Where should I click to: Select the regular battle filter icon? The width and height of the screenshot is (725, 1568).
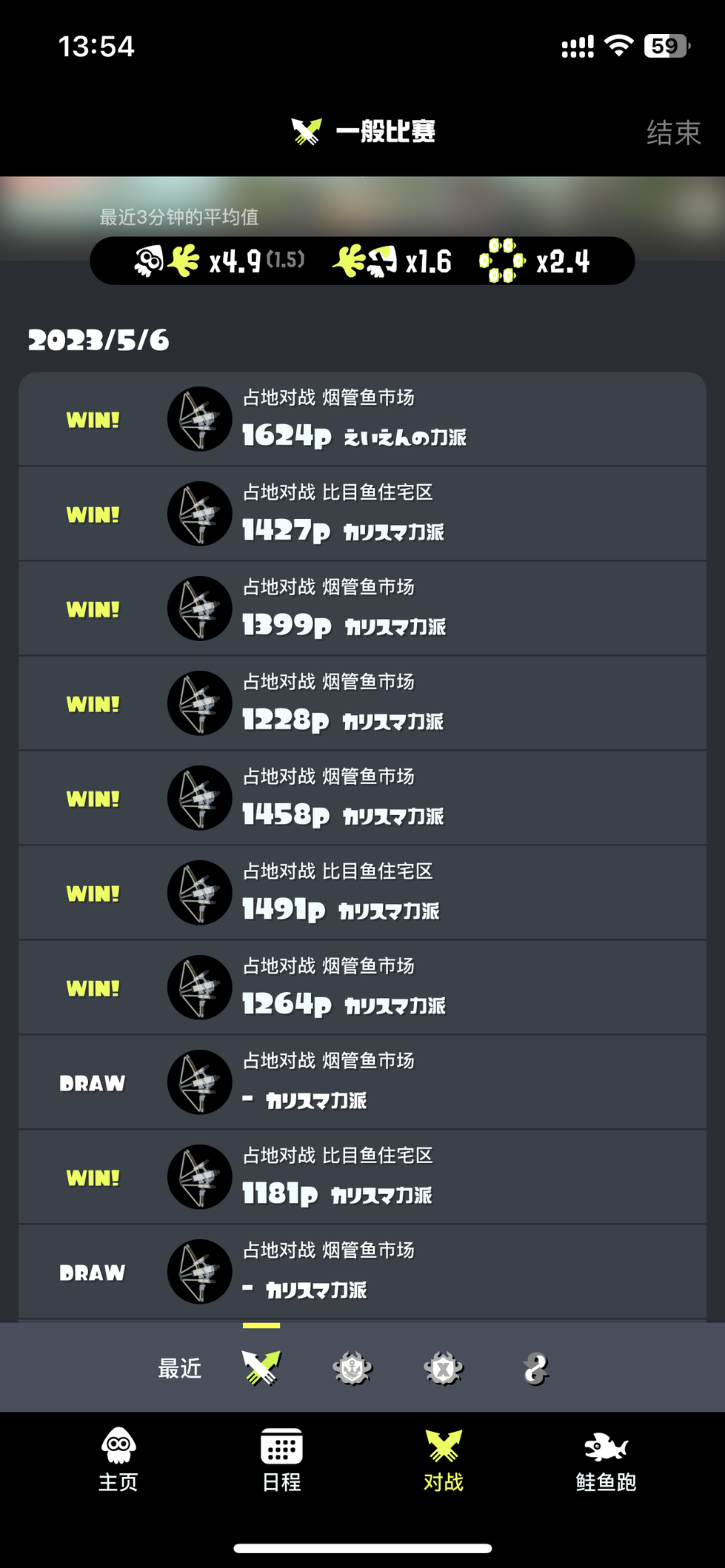point(261,1367)
